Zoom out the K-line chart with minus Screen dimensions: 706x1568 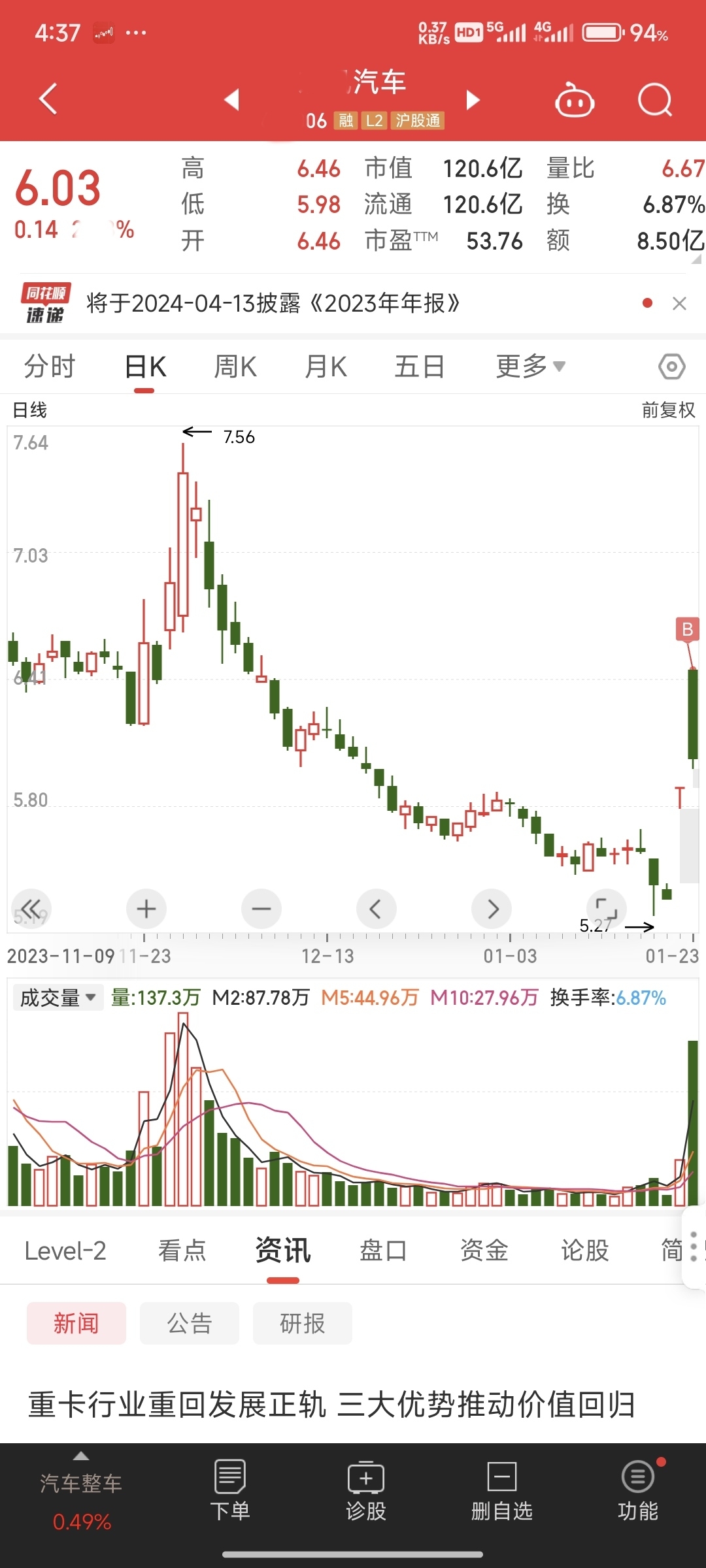261,909
